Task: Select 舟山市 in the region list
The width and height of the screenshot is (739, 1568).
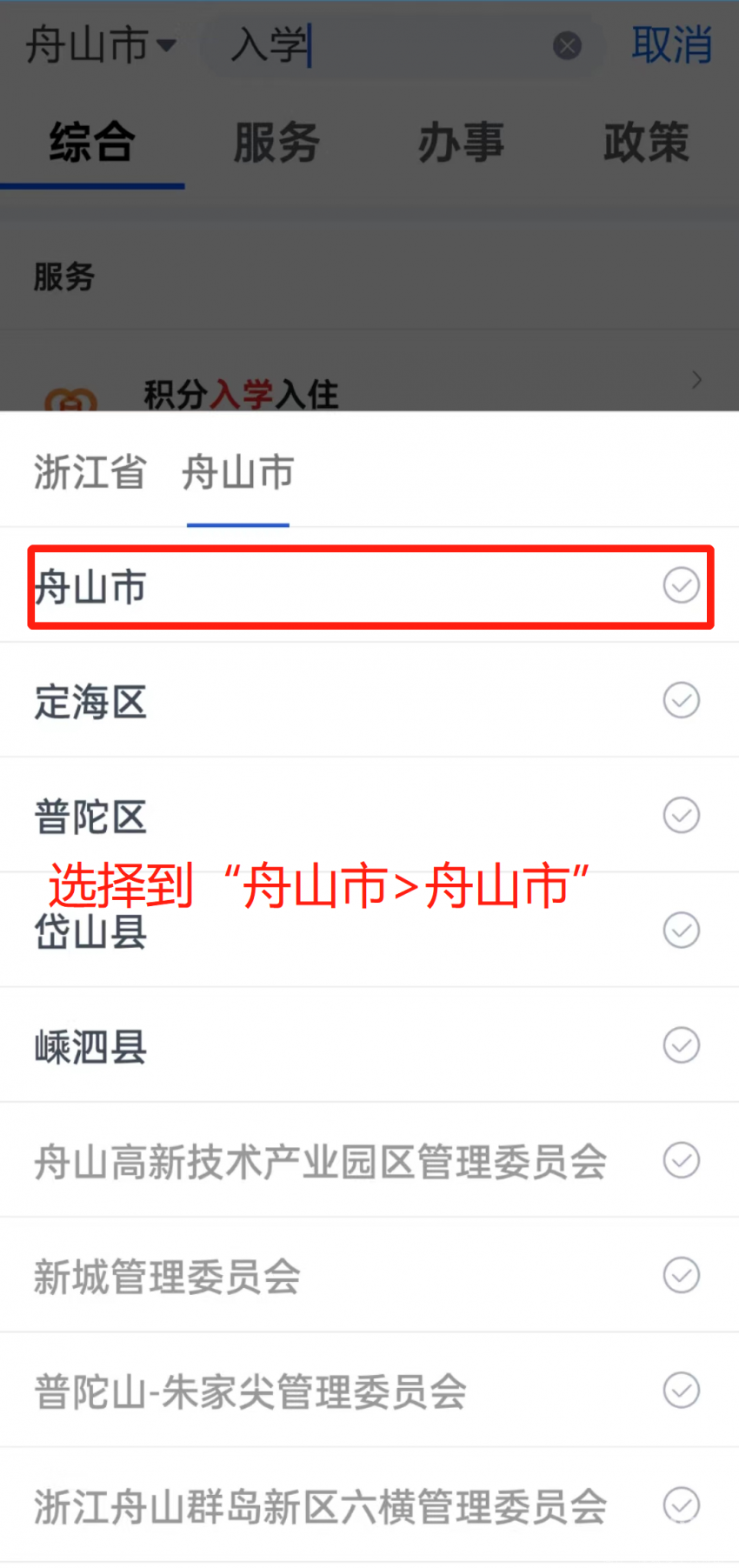Action: tap(369, 585)
